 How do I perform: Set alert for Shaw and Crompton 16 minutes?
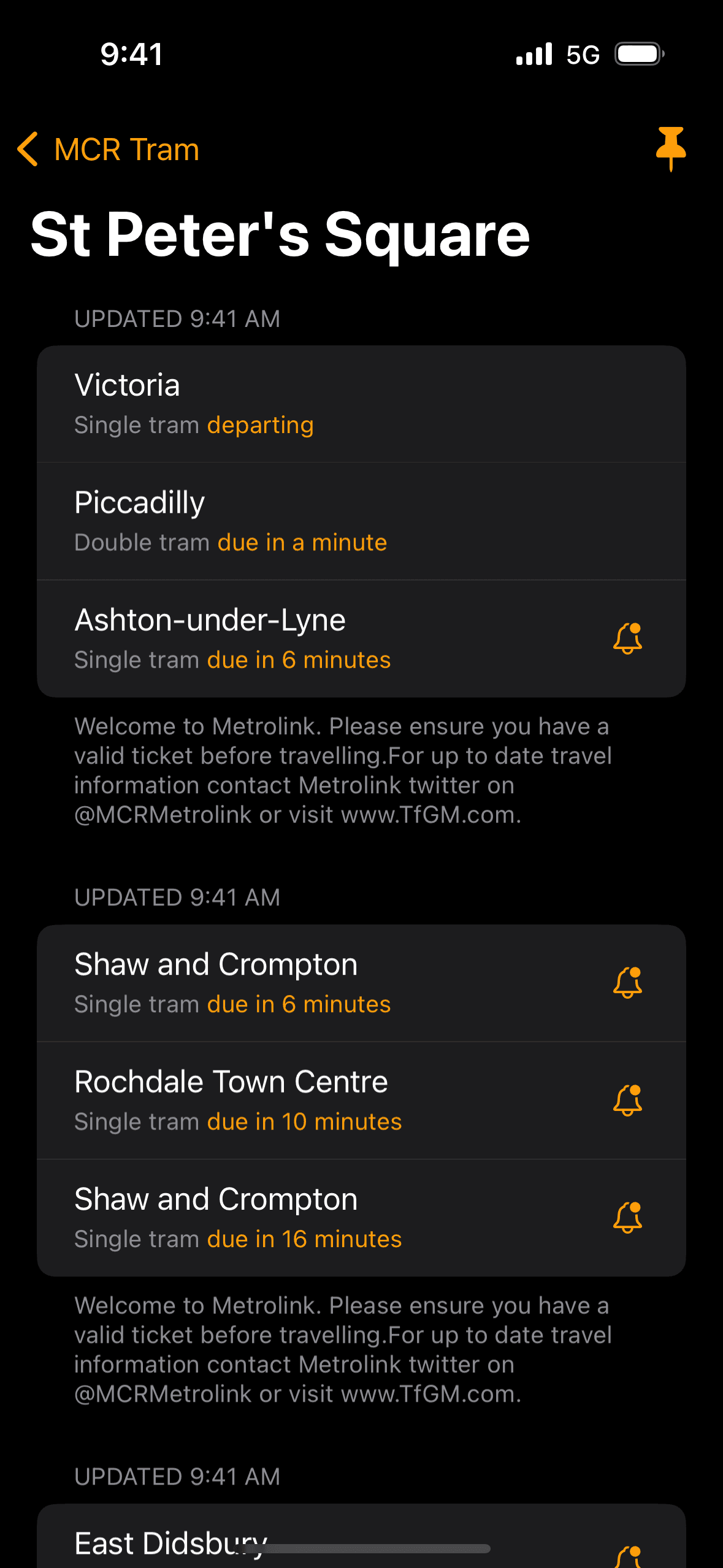coord(628,1218)
